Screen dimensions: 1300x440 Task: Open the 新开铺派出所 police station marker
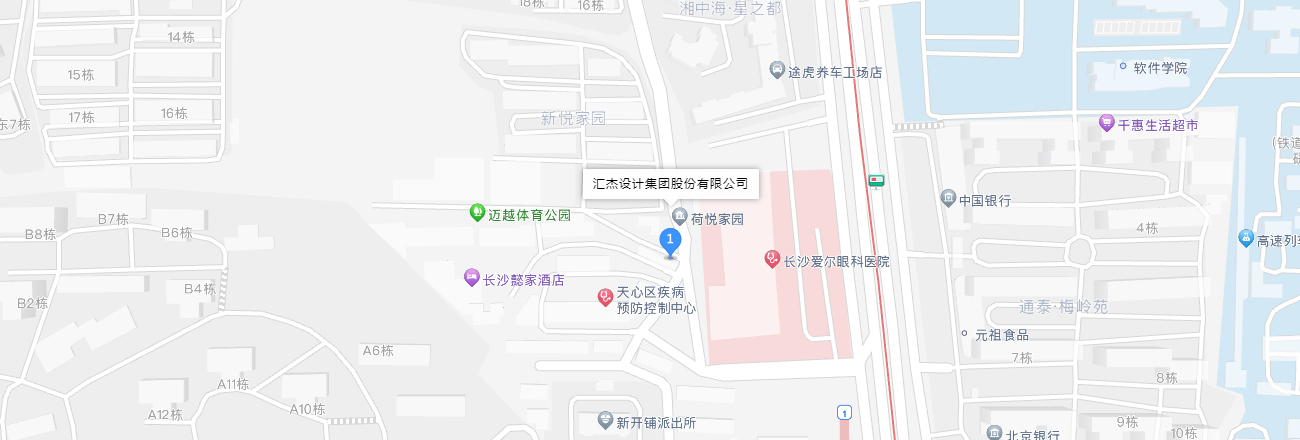[604, 421]
